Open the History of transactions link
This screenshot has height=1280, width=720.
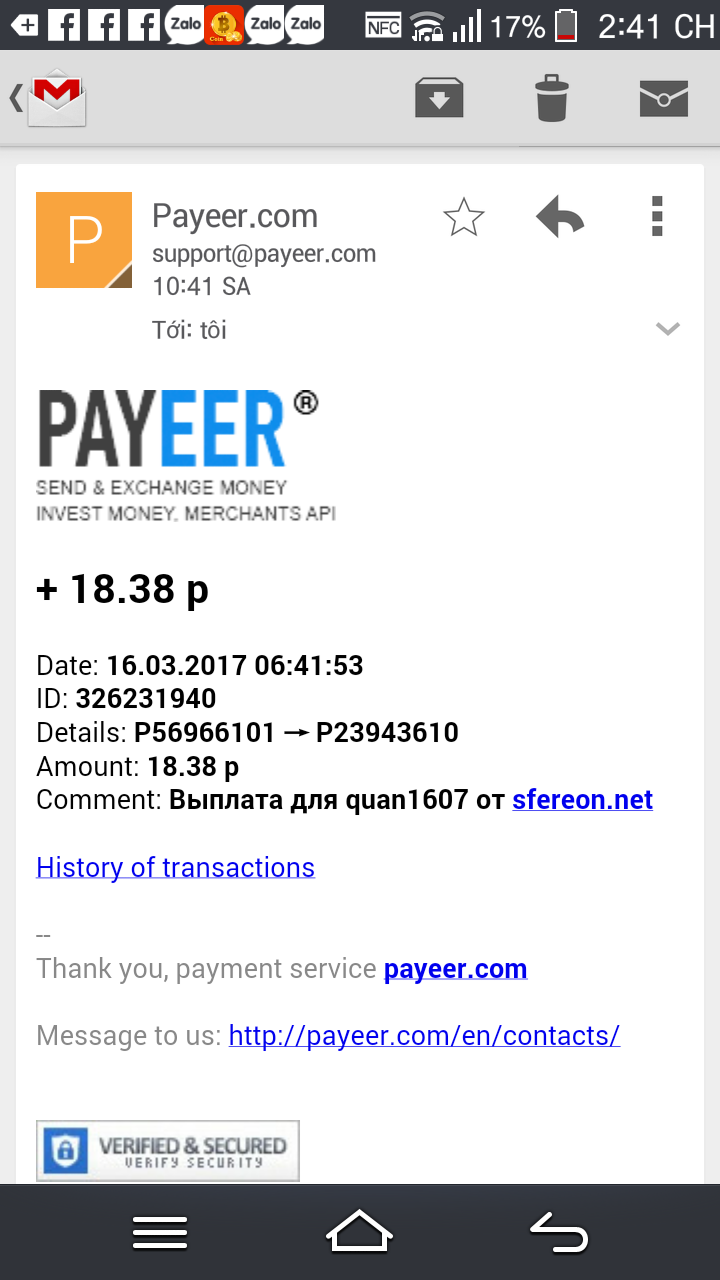[175, 867]
